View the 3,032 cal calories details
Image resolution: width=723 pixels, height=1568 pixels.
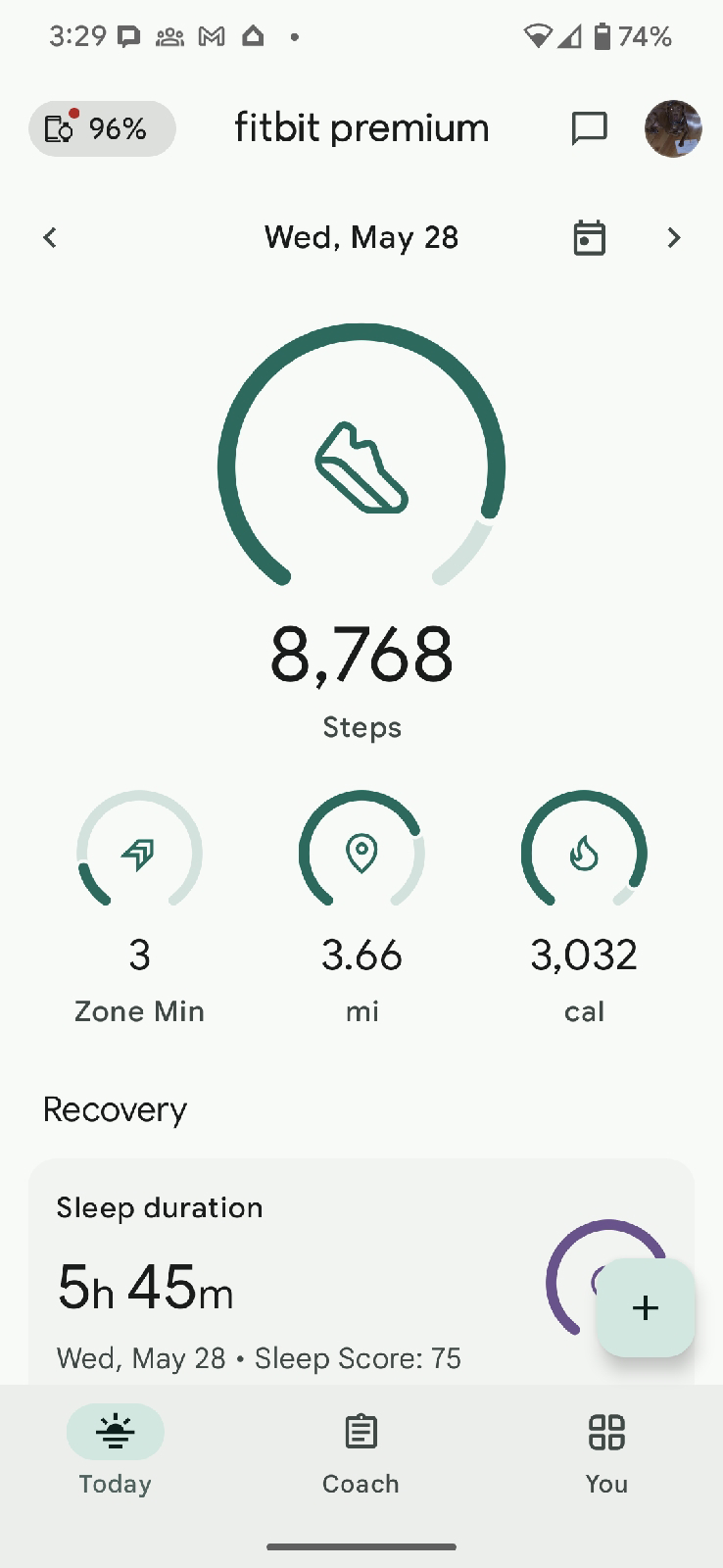pyautogui.click(x=584, y=906)
